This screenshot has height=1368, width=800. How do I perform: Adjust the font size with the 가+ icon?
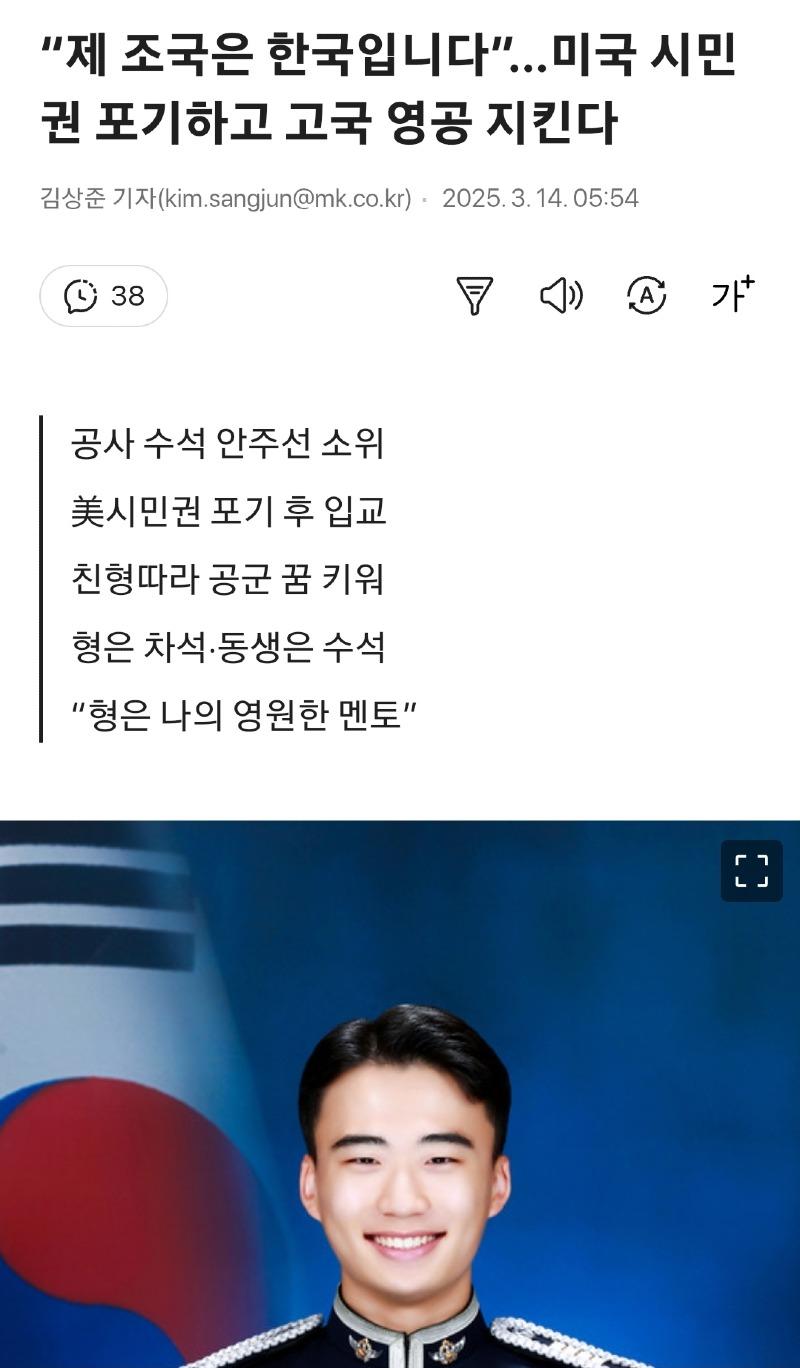click(732, 295)
